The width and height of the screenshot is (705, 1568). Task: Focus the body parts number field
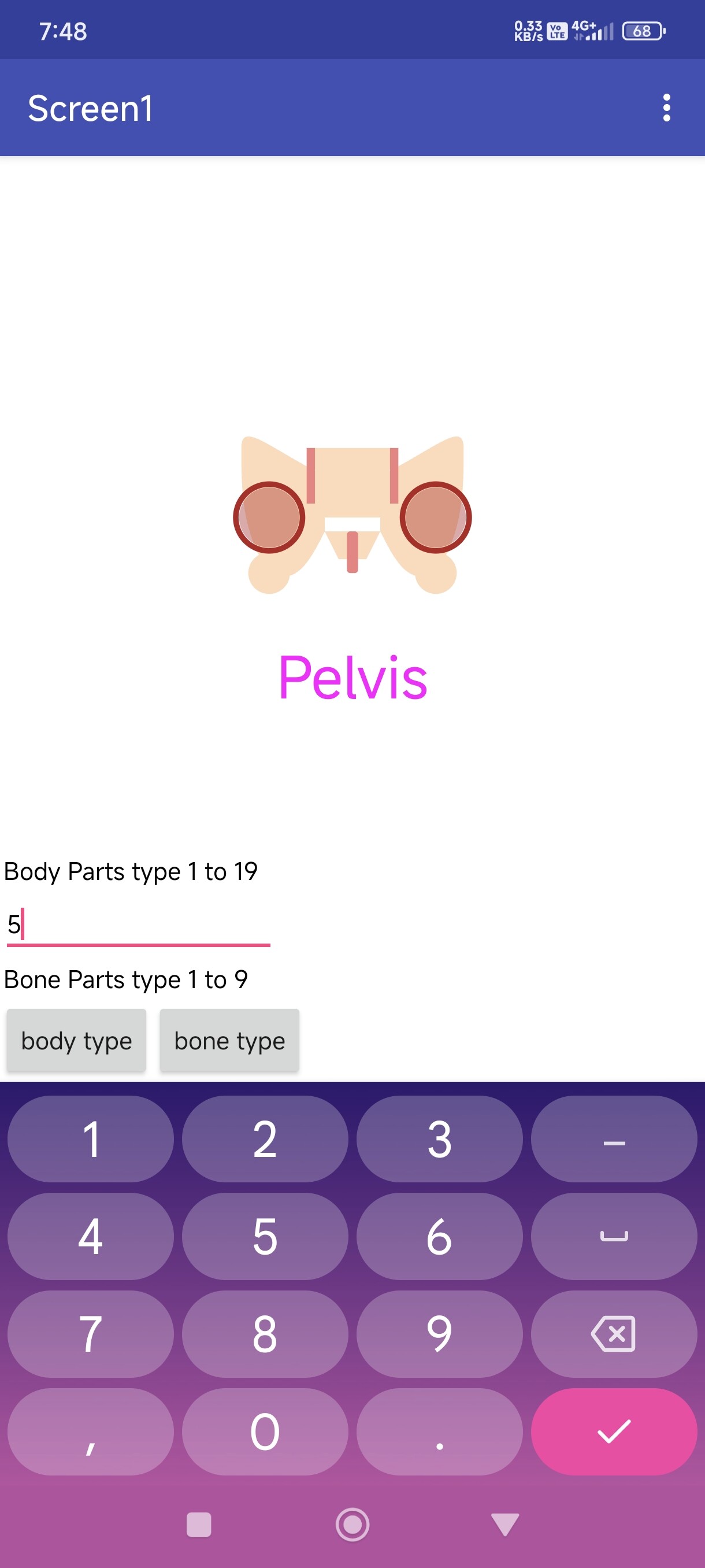tap(138, 925)
